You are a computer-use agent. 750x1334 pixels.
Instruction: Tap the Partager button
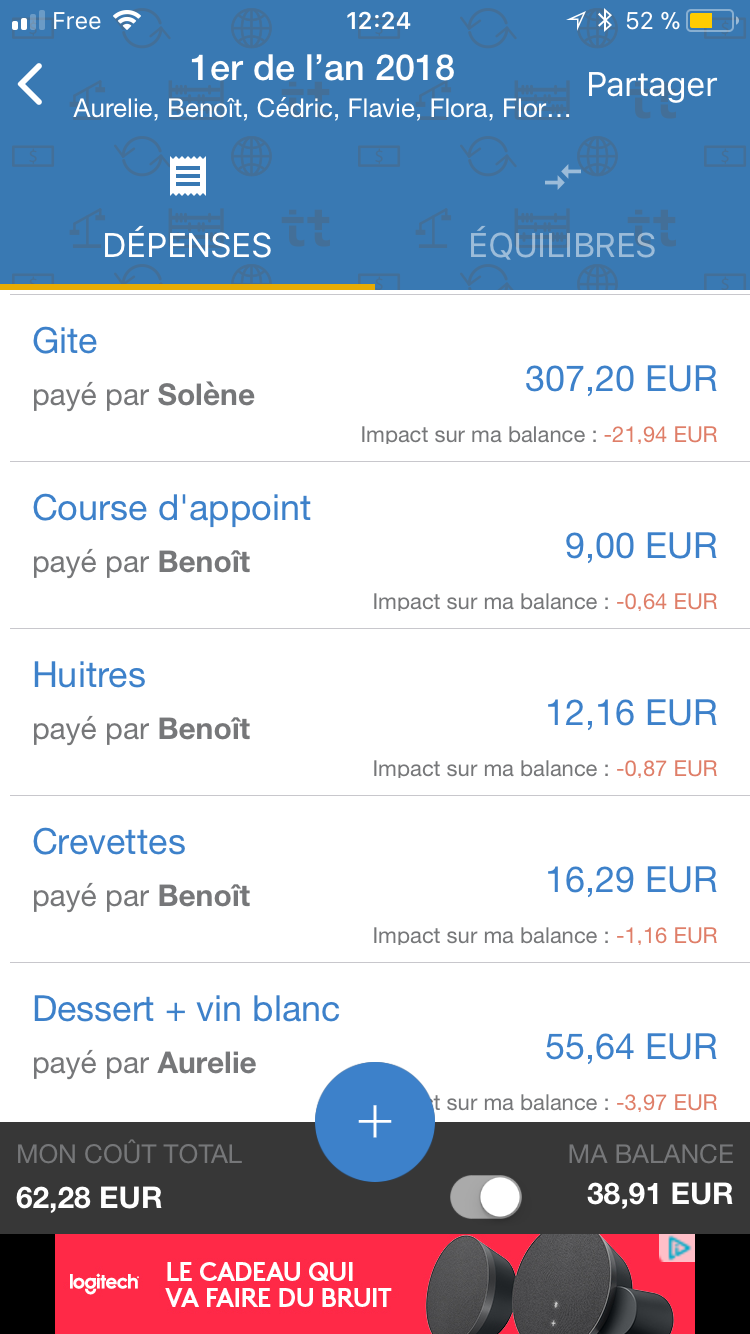coord(651,85)
